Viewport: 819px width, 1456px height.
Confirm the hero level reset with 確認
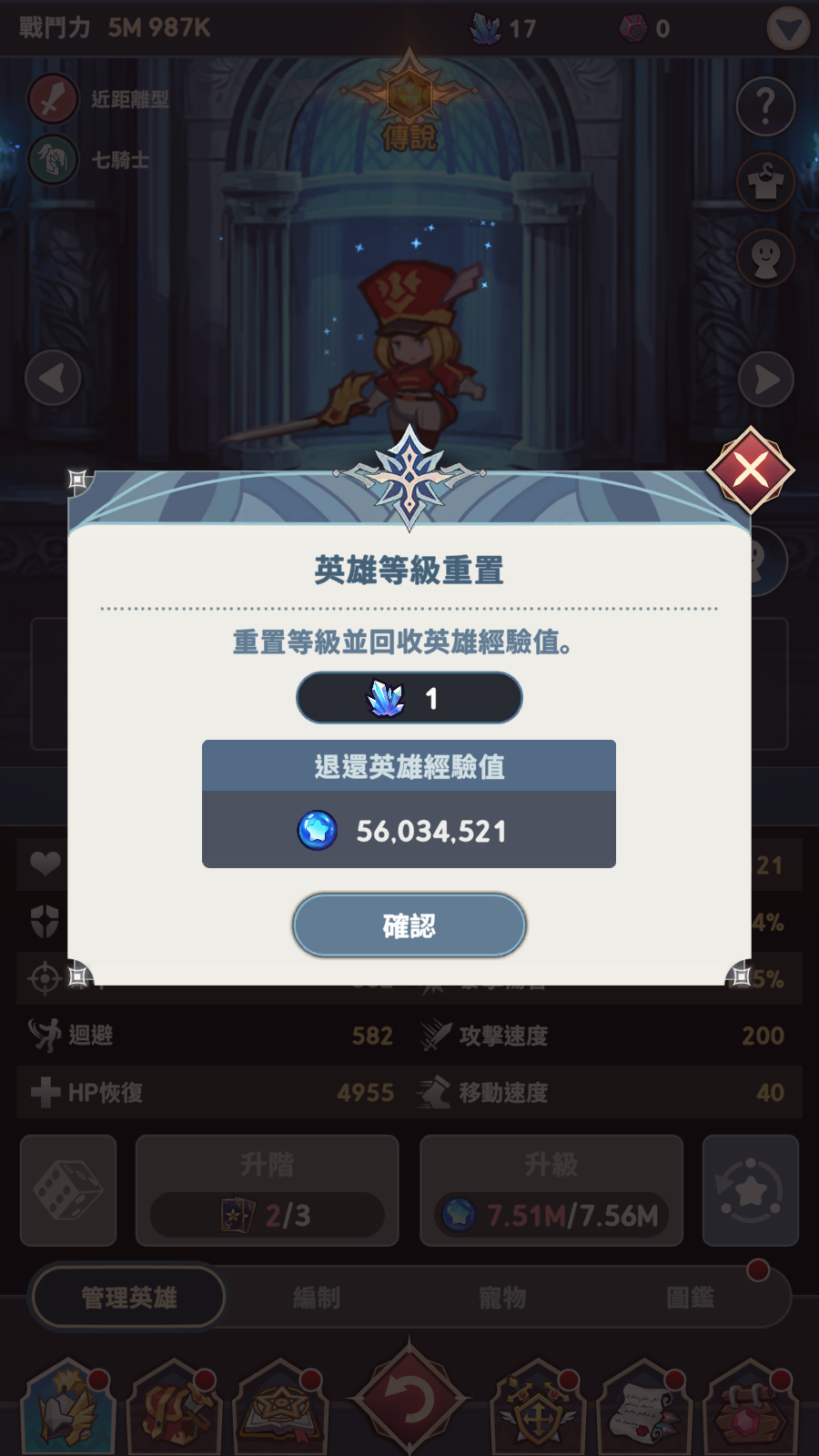click(x=409, y=925)
